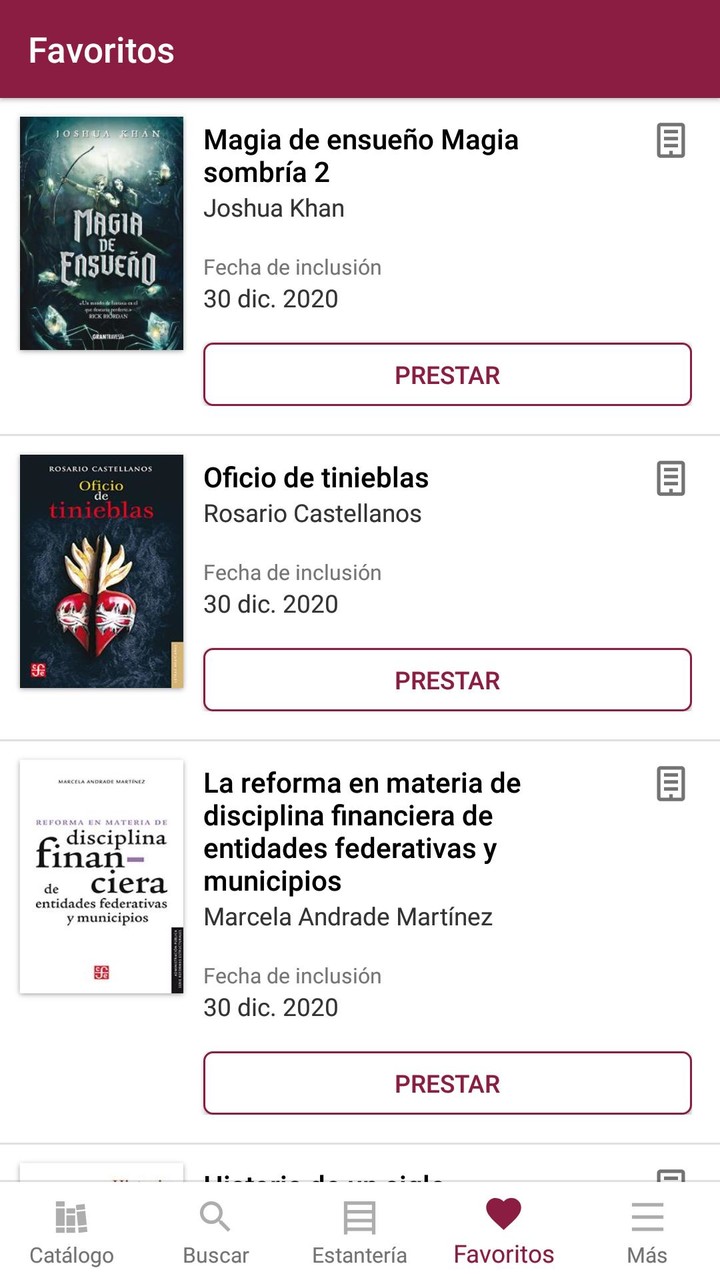
Task: Open the Catálogo section icon
Action: click(71, 1216)
